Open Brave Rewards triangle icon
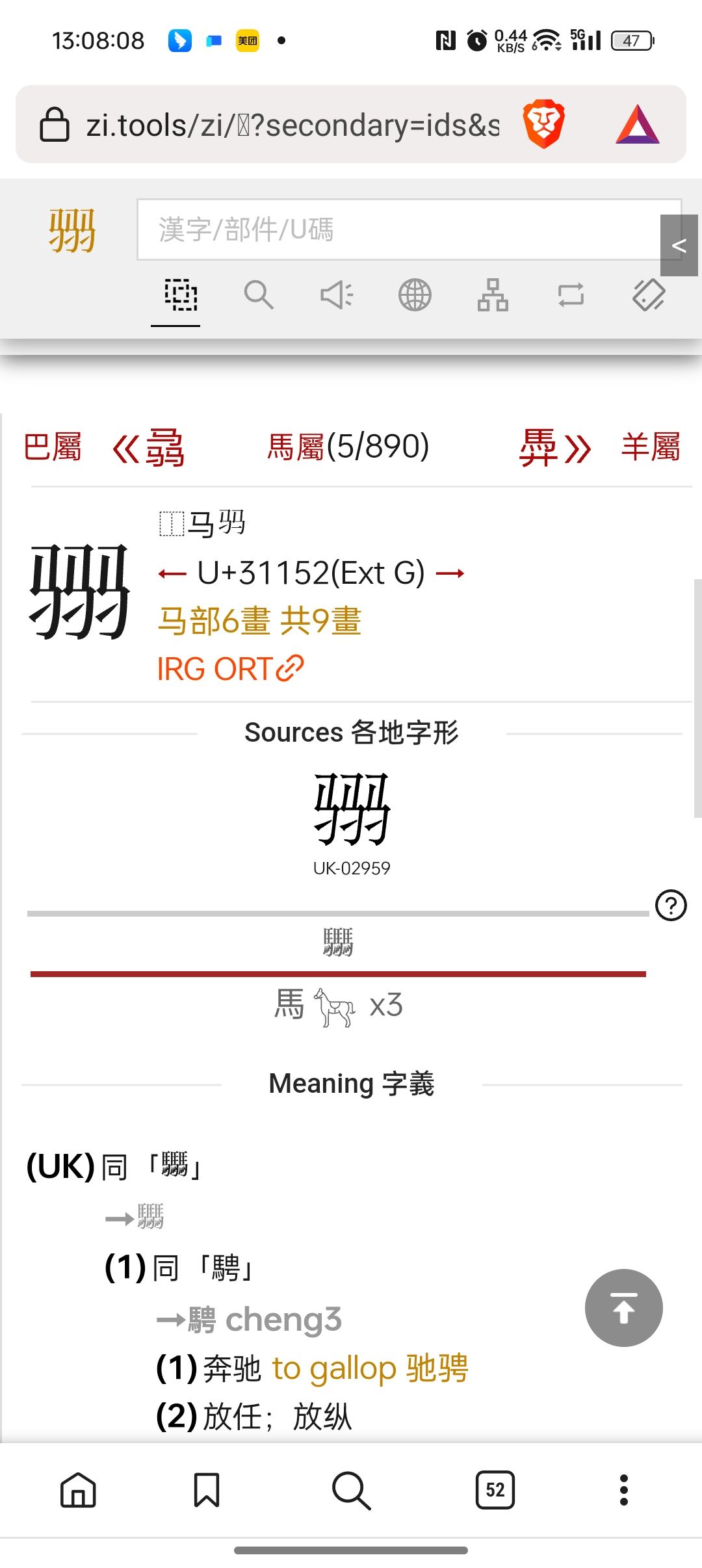Viewport: 702px width, 1568px height. pos(638,125)
